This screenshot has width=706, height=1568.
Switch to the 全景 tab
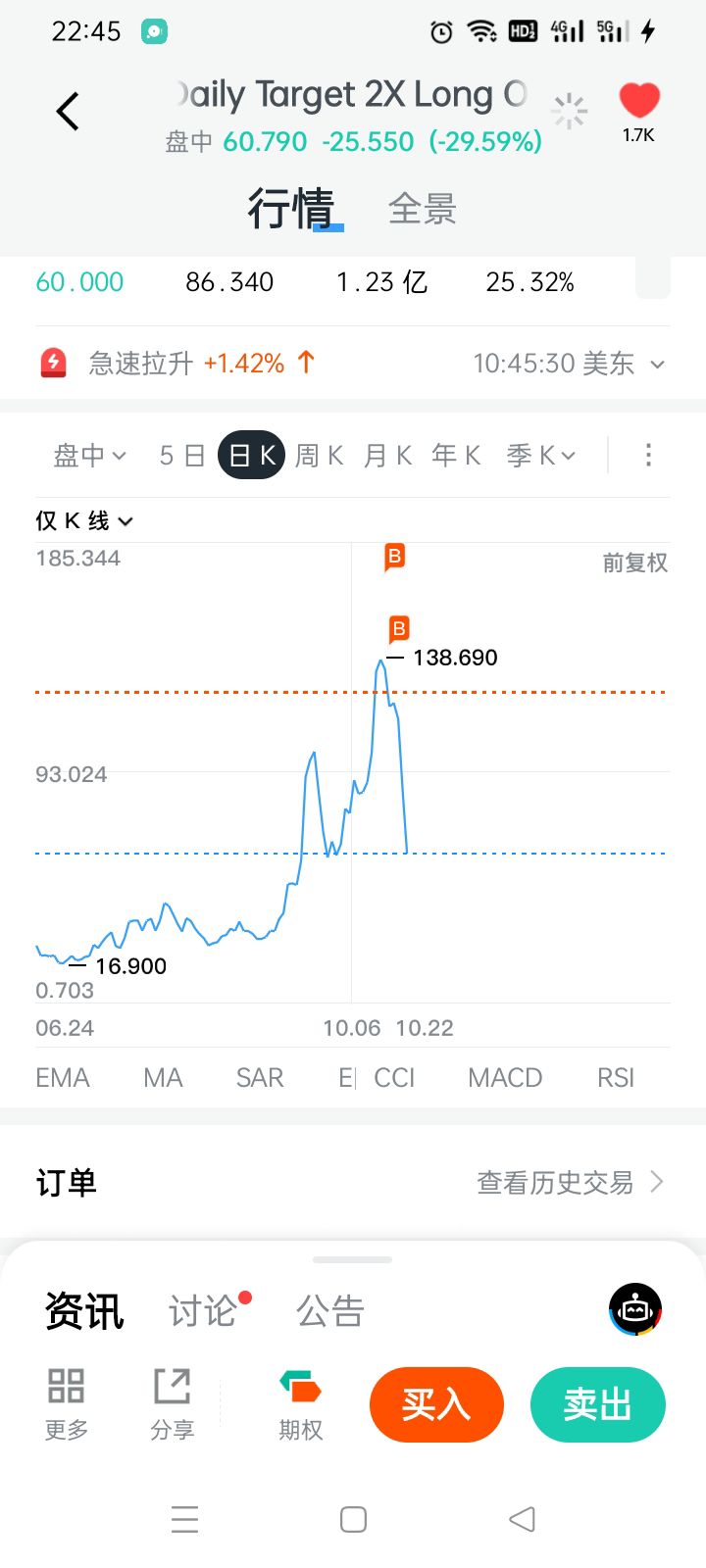[422, 209]
